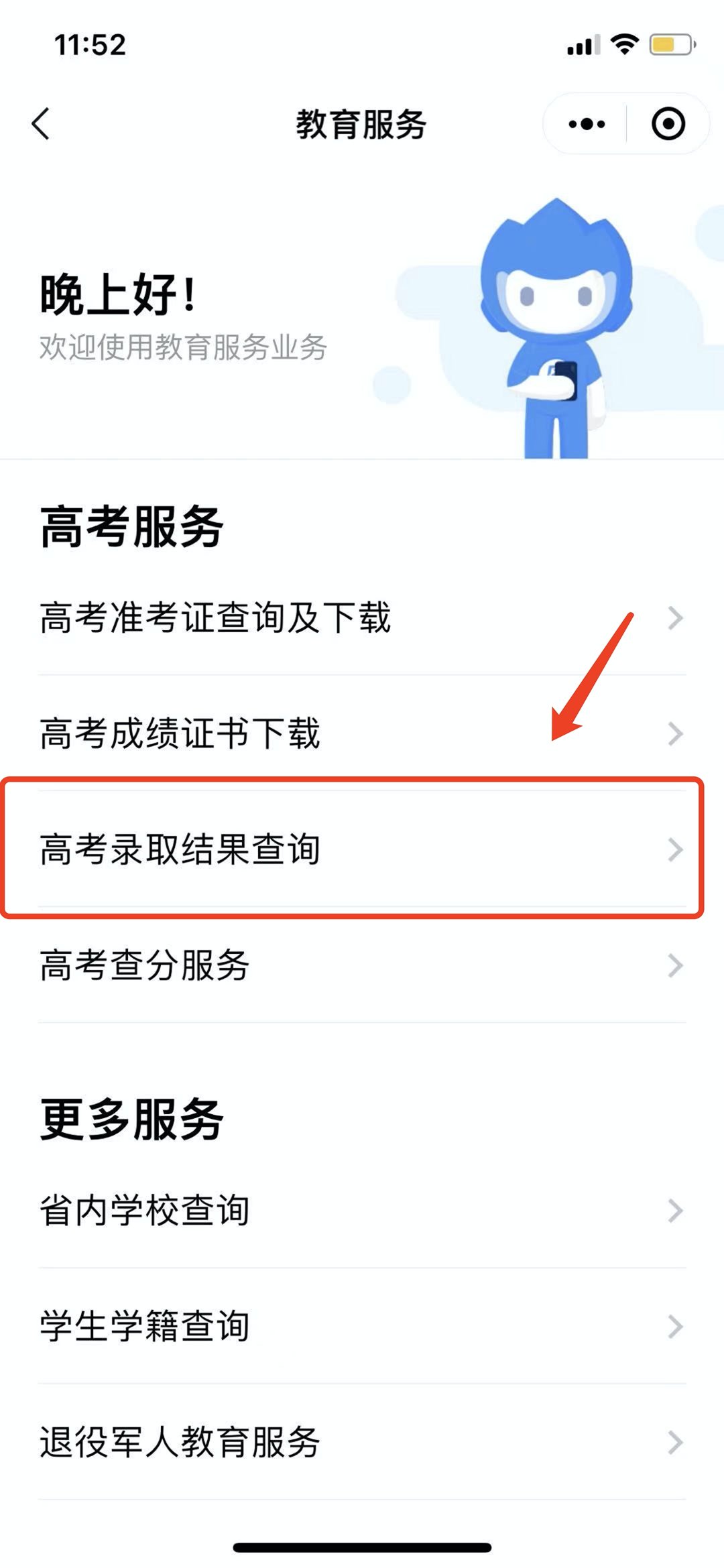Go back from 教育服务 page
This screenshot has height=1568, width=724.
pos(41,124)
